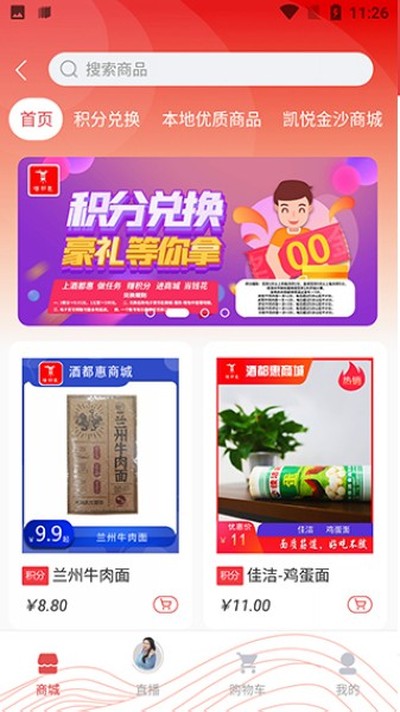Go to the 我的 tab
This screenshot has height=712, width=400.
click(348, 674)
